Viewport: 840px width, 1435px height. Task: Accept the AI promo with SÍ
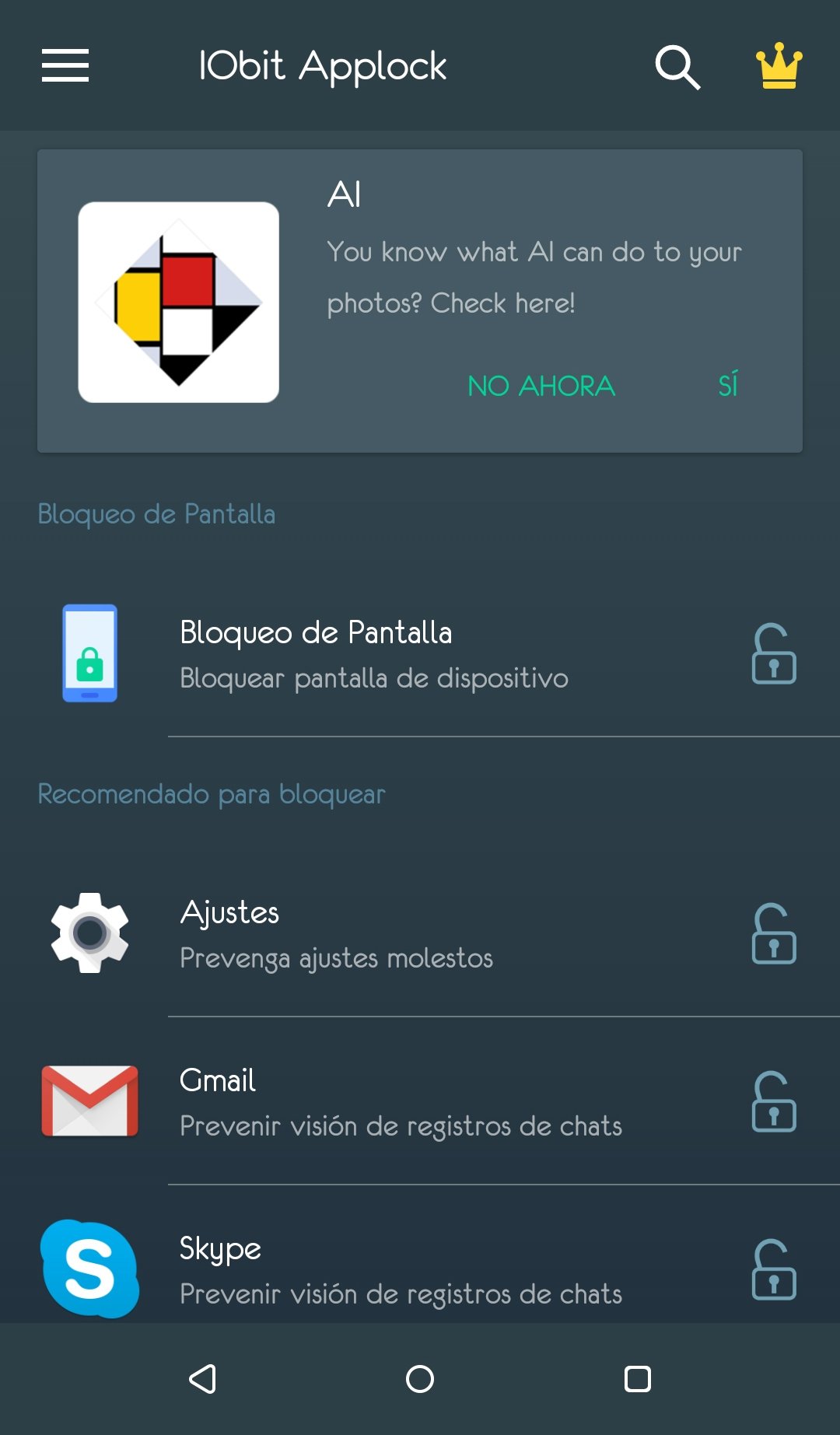(x=728, y=384)
